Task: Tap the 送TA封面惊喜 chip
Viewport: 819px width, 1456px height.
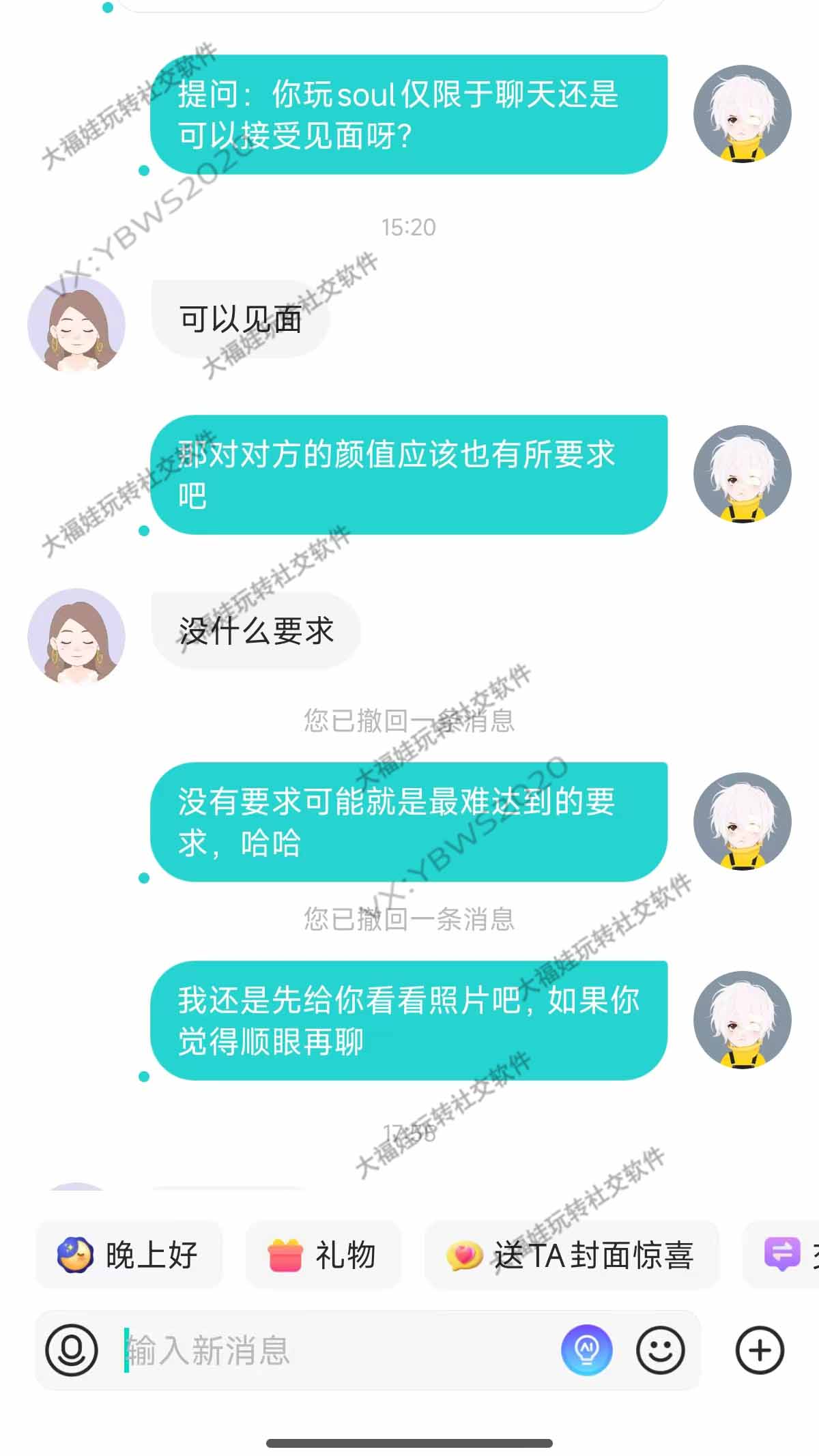Action: 571,1255
